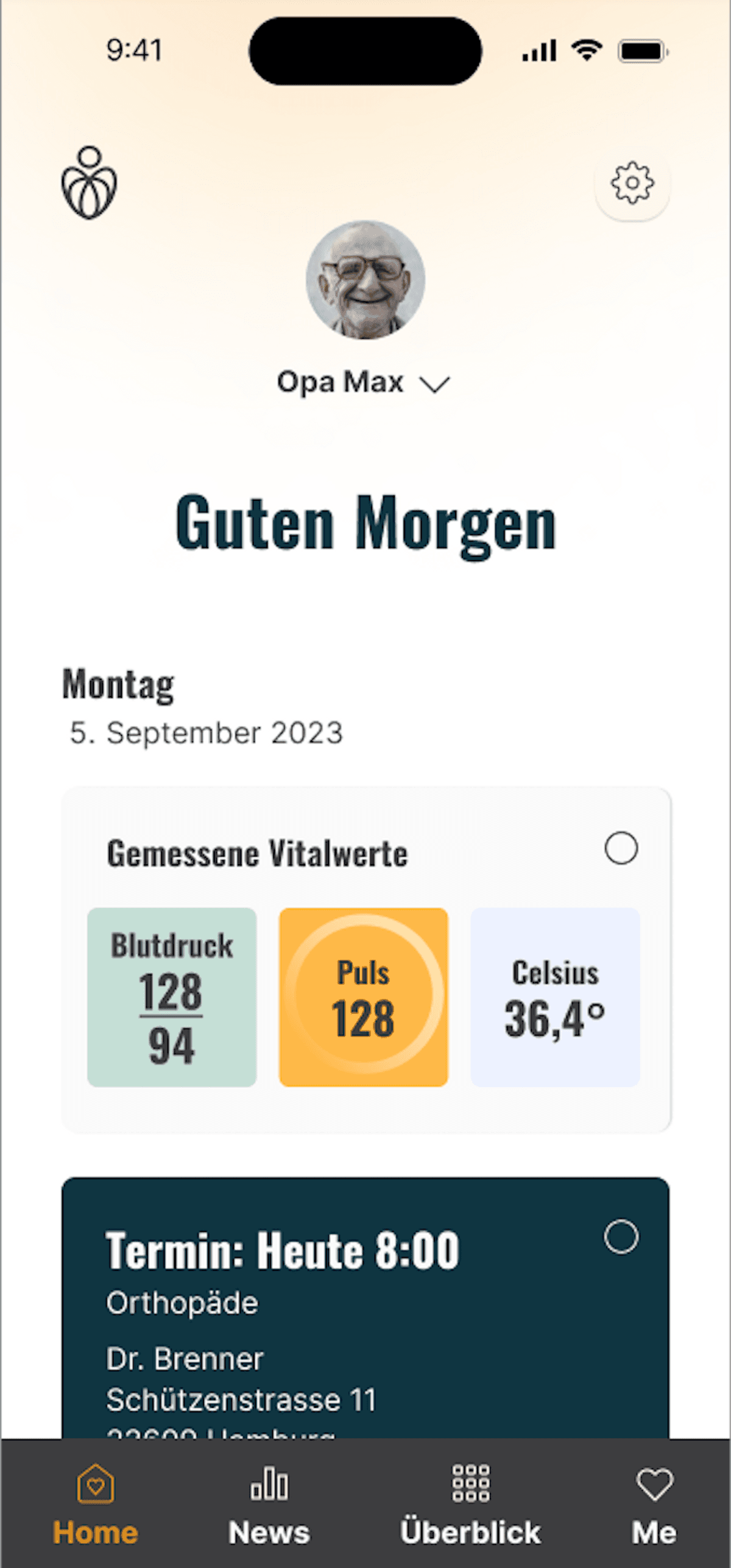Open the settings gear
Viewport: 731px width, 1568px height.
point(632,183)
